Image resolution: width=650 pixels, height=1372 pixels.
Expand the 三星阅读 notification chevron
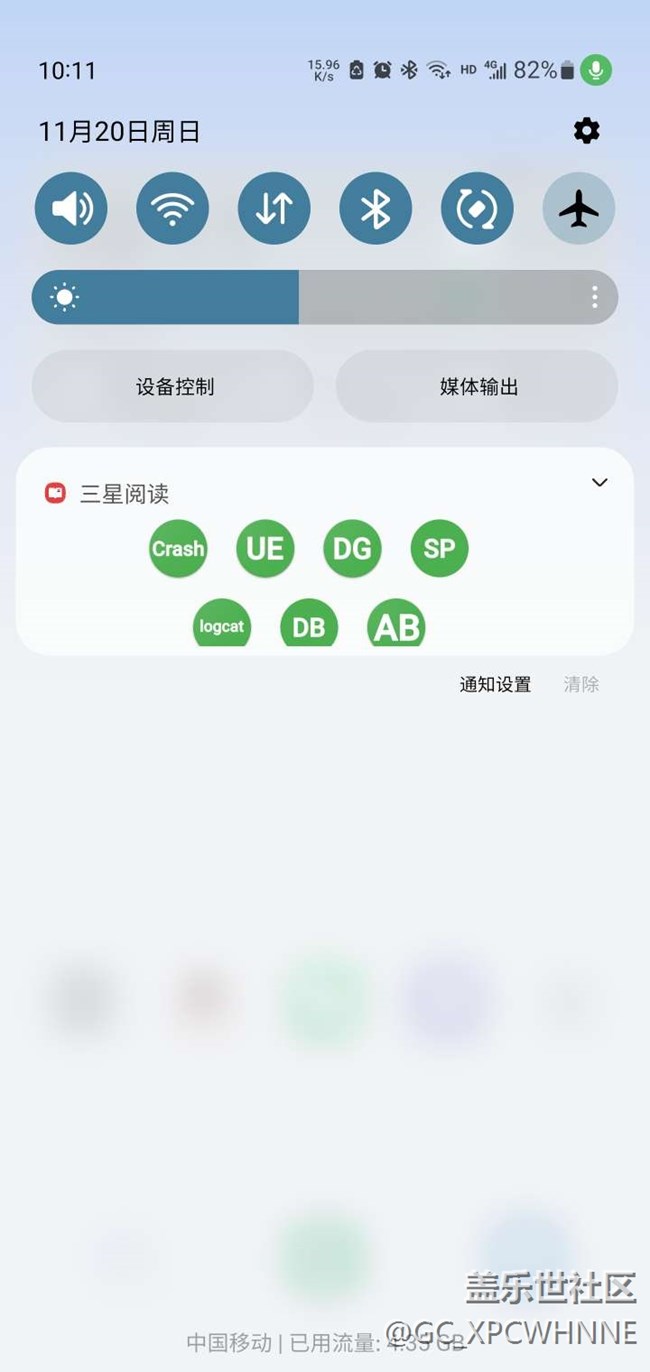(599, 483)
